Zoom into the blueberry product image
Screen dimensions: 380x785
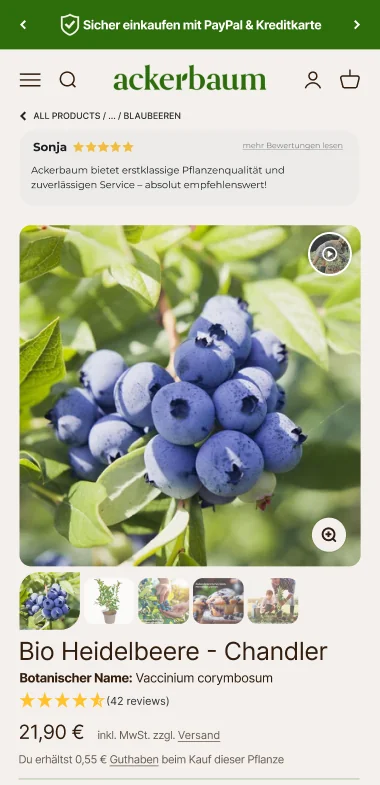329,535
